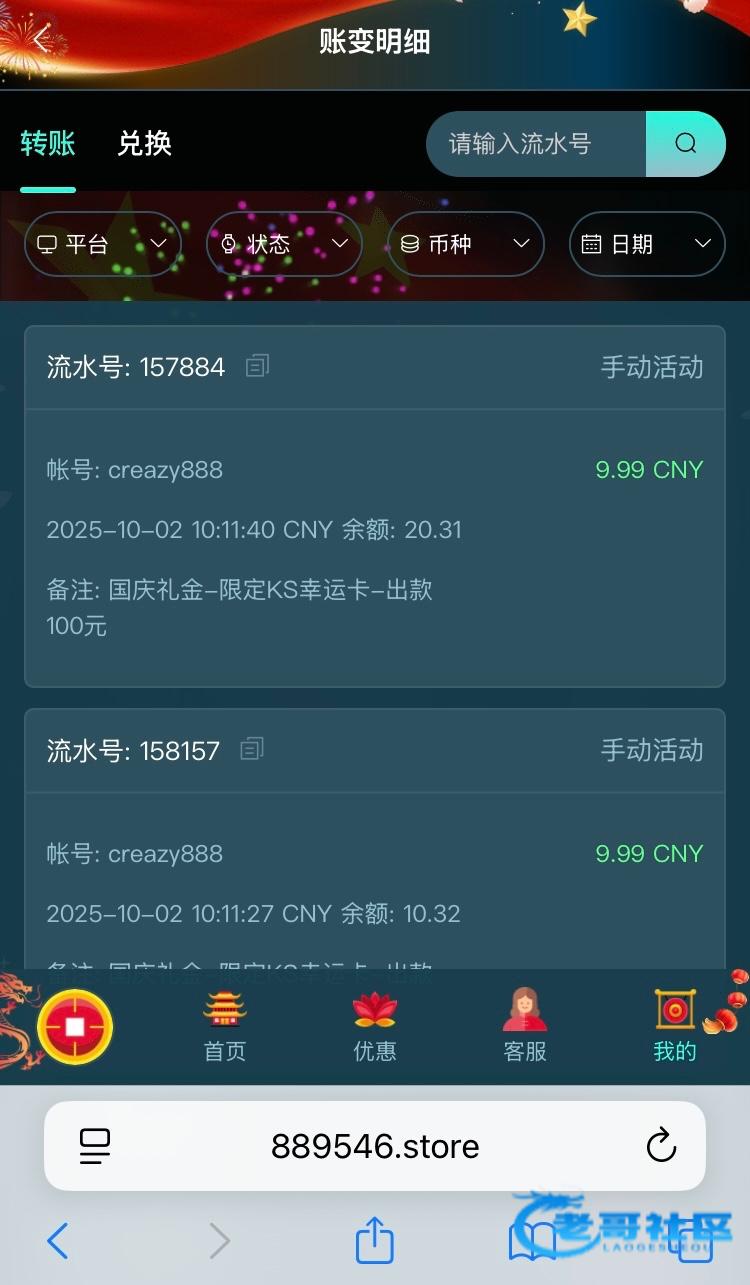Copy serial number 157884

click(x=258, y=366)
